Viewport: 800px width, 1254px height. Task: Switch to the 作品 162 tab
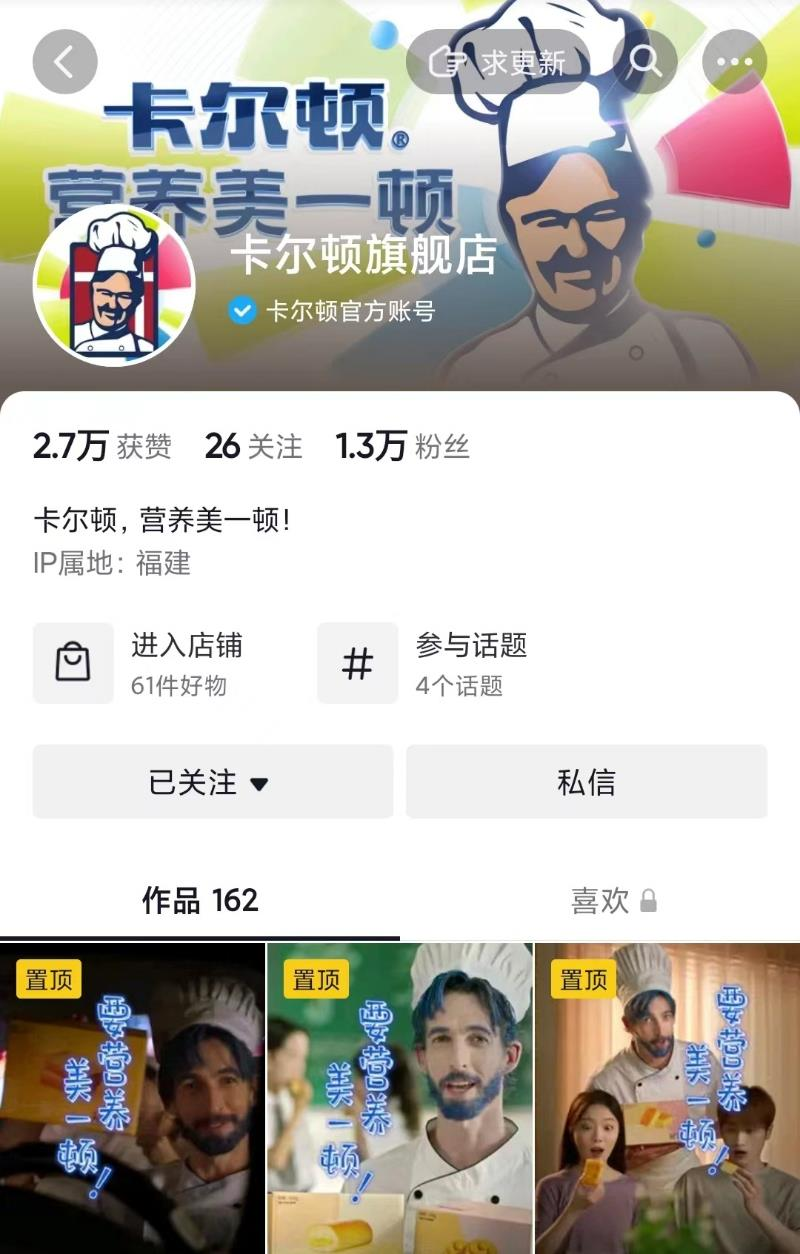click(x=200, y=900)
